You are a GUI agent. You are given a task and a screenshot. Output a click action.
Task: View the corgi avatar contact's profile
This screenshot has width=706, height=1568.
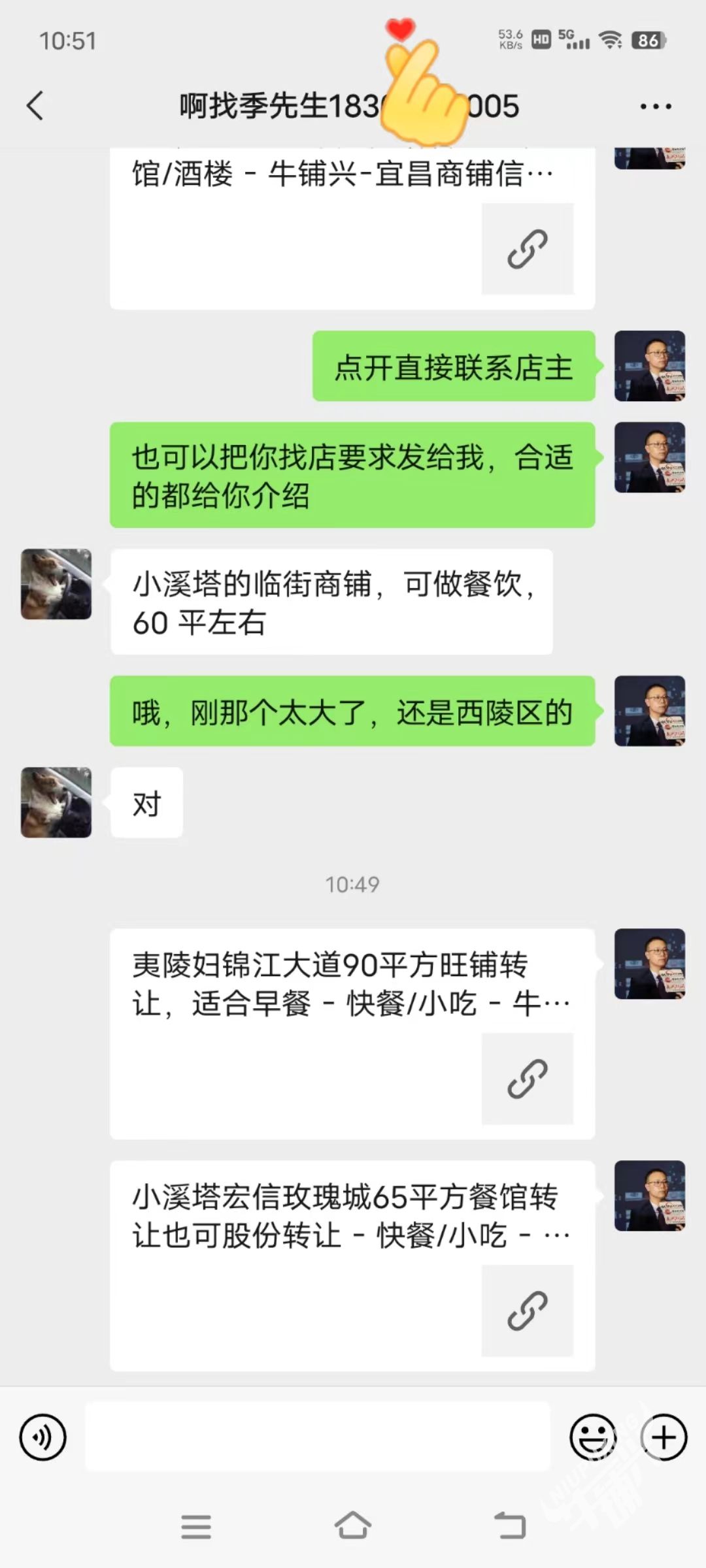click(x=56, y=584)
